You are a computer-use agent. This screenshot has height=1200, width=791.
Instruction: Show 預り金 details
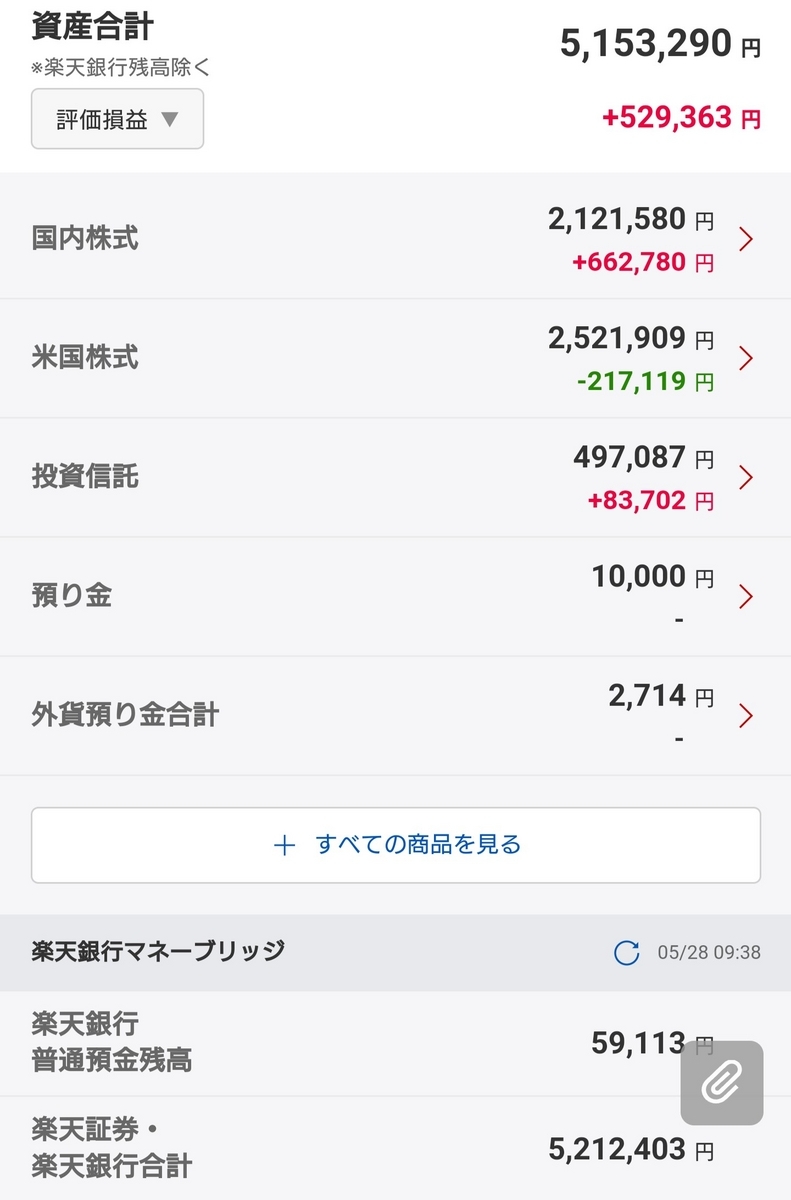pyautogui.click(x=395, y=596)
